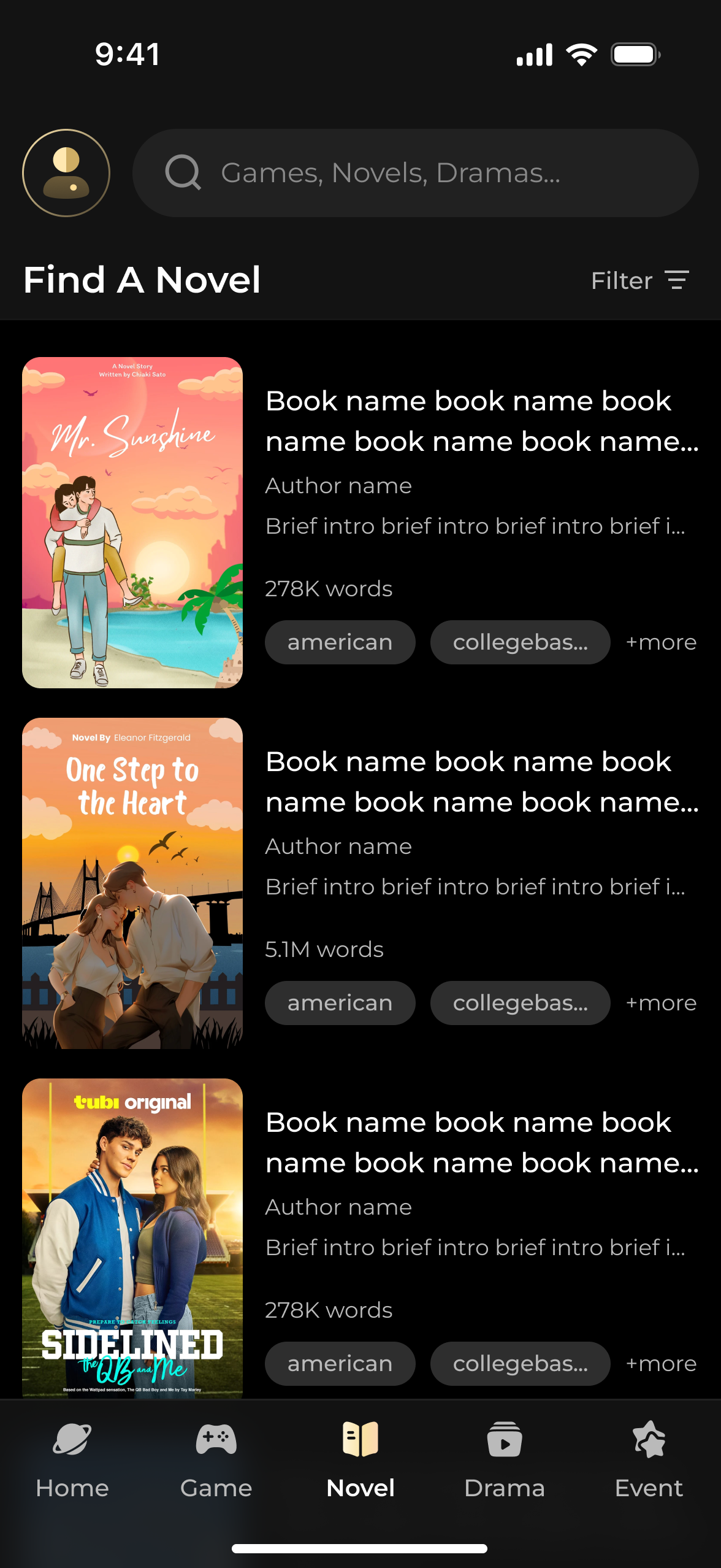Switch to the Game tab
The height and width of the screenshot is (1568, 721).
tap(216, 1460)
